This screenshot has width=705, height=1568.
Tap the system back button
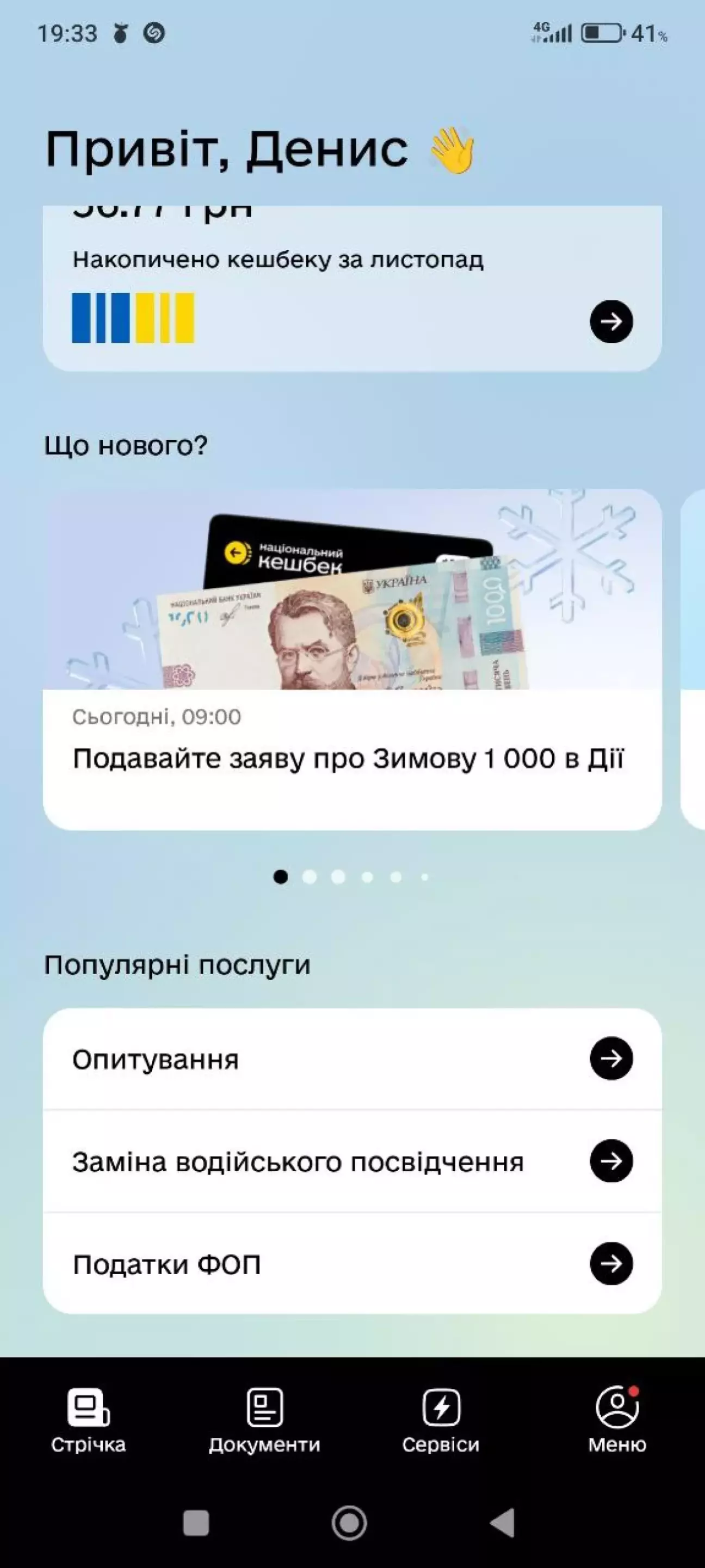click(x=503, y=1523)
